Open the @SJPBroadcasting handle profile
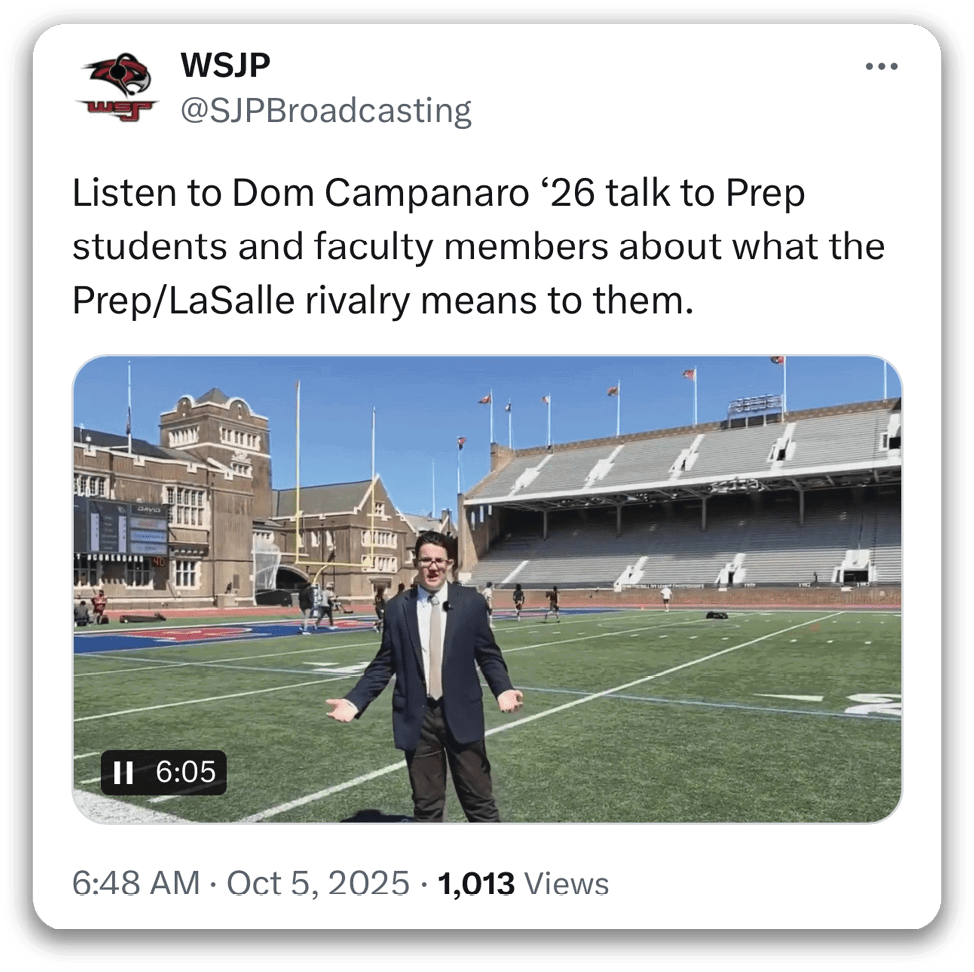Image resolution: width=974 pixels, height=972 pixels. (325, 111)
